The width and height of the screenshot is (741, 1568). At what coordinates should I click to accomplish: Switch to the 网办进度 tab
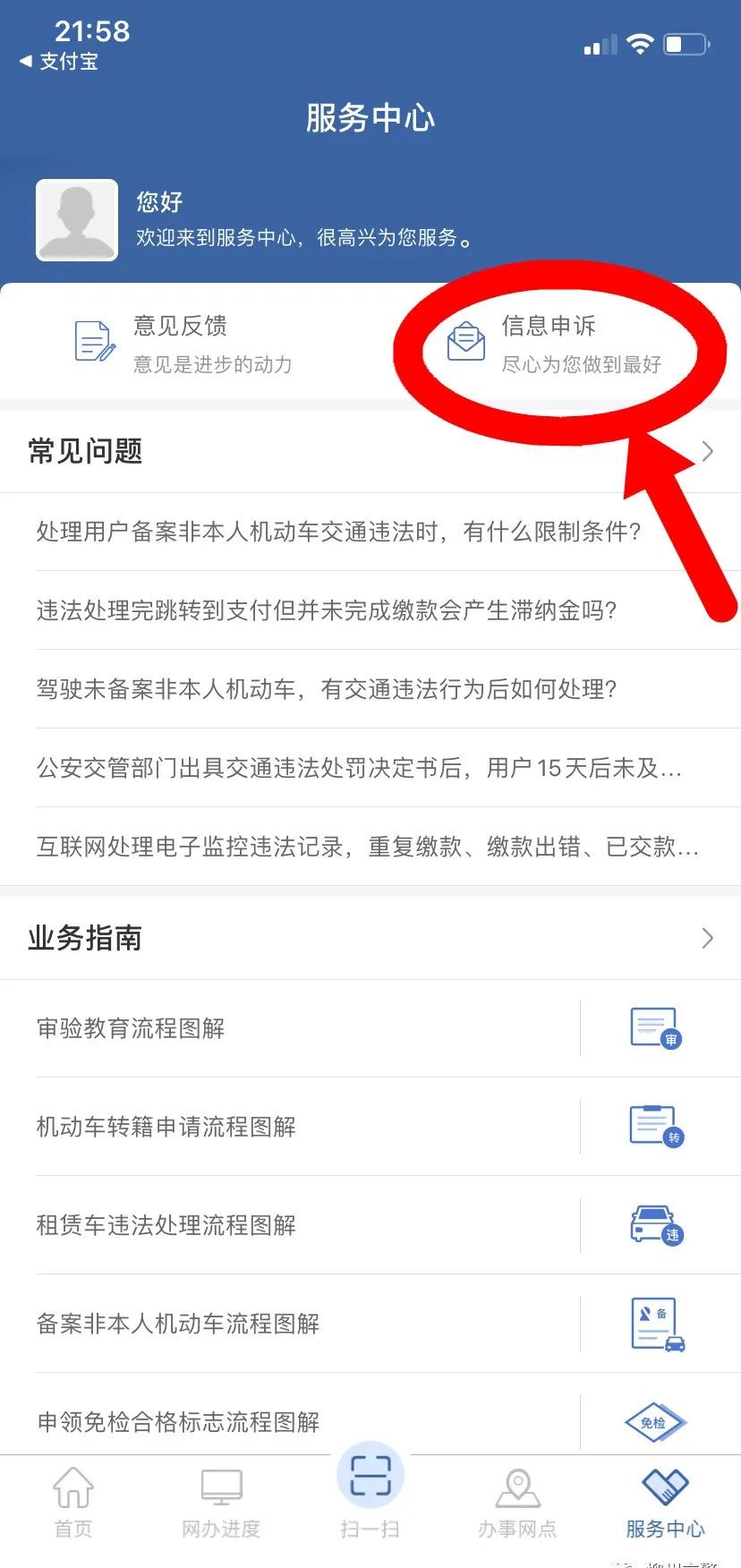pyautogui.click(x=221, y=1504)
